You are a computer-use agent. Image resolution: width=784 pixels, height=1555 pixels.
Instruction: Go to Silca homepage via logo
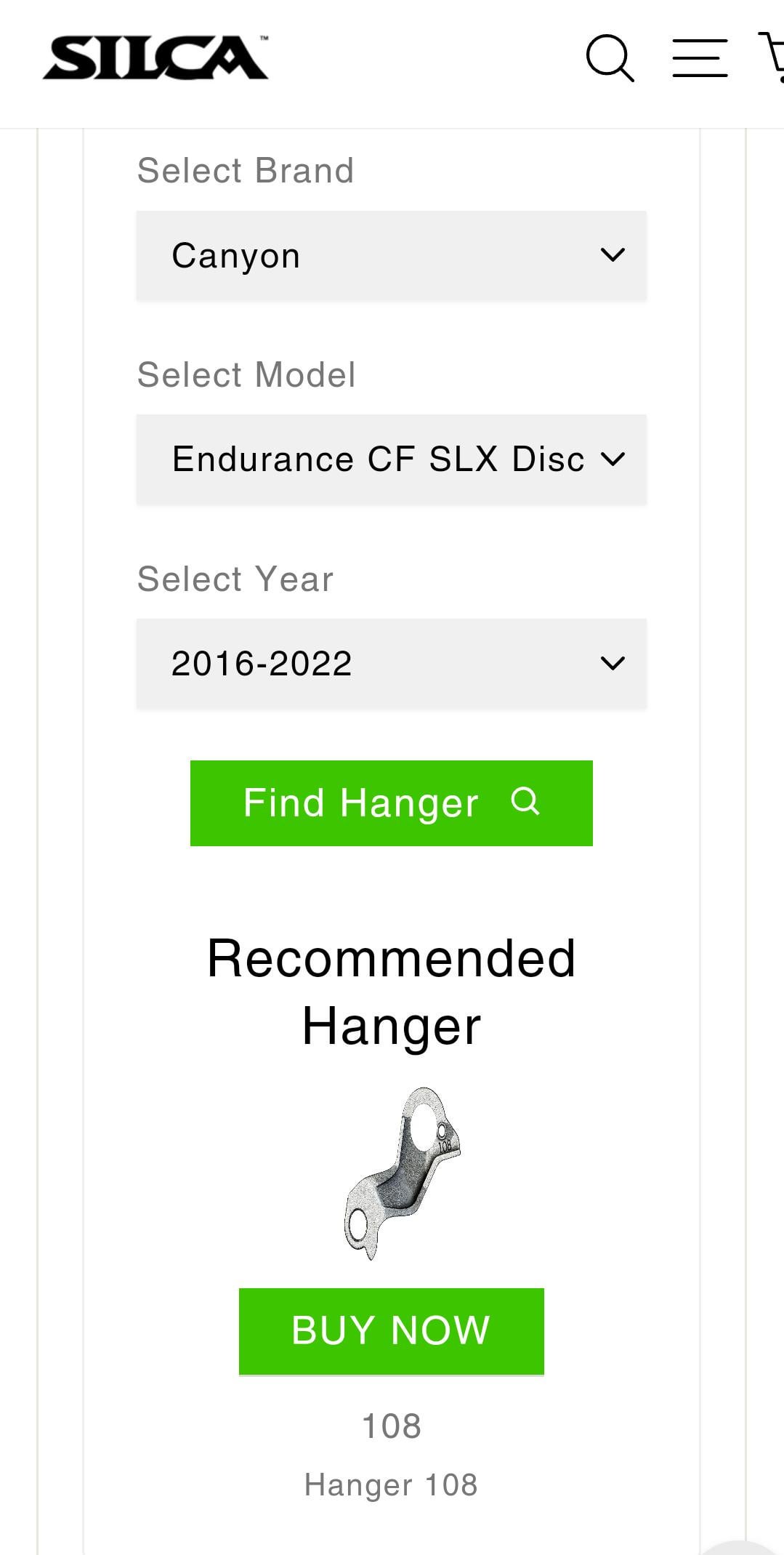(155, 57)
